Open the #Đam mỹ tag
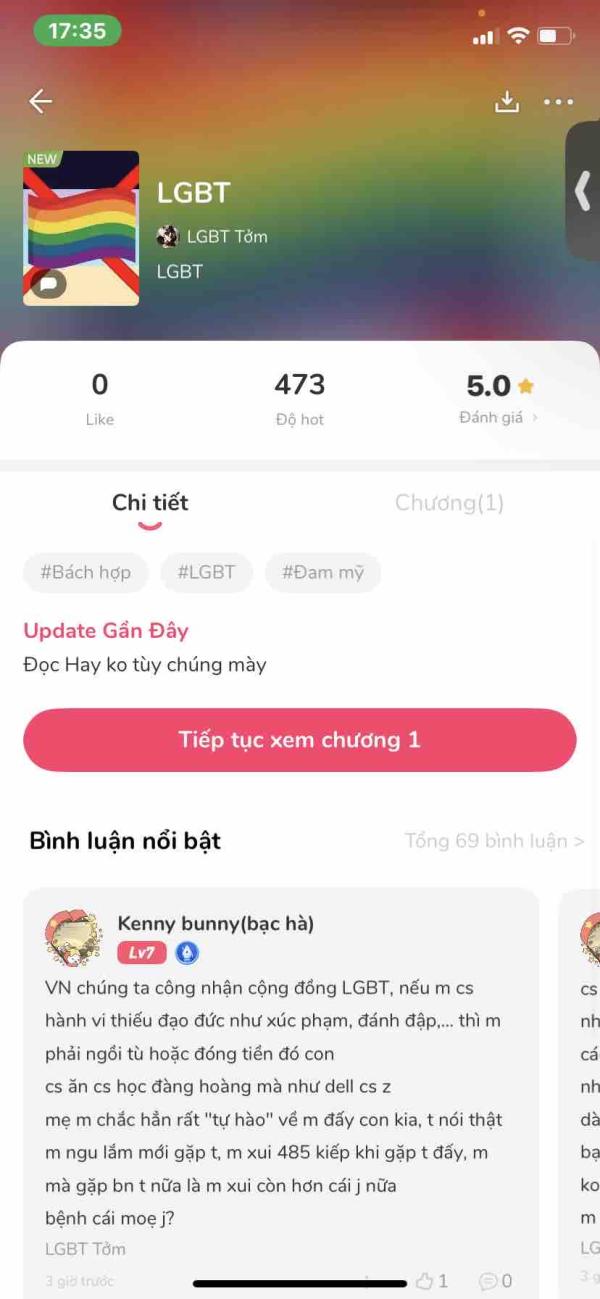Image resolution: width=600 pixels, height=1299 pixels. coord(323,573)
